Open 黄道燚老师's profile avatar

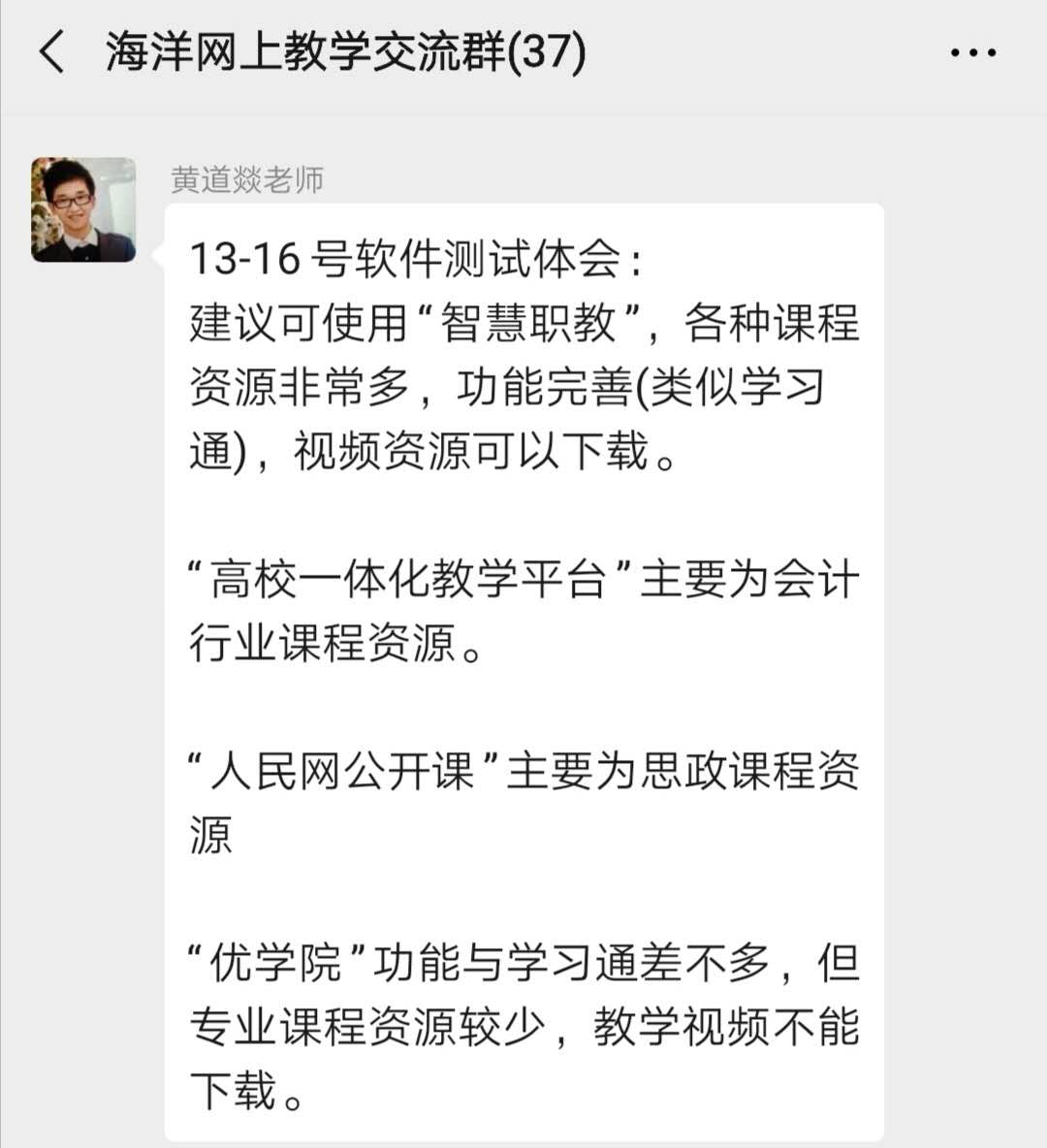click(83, 209)
